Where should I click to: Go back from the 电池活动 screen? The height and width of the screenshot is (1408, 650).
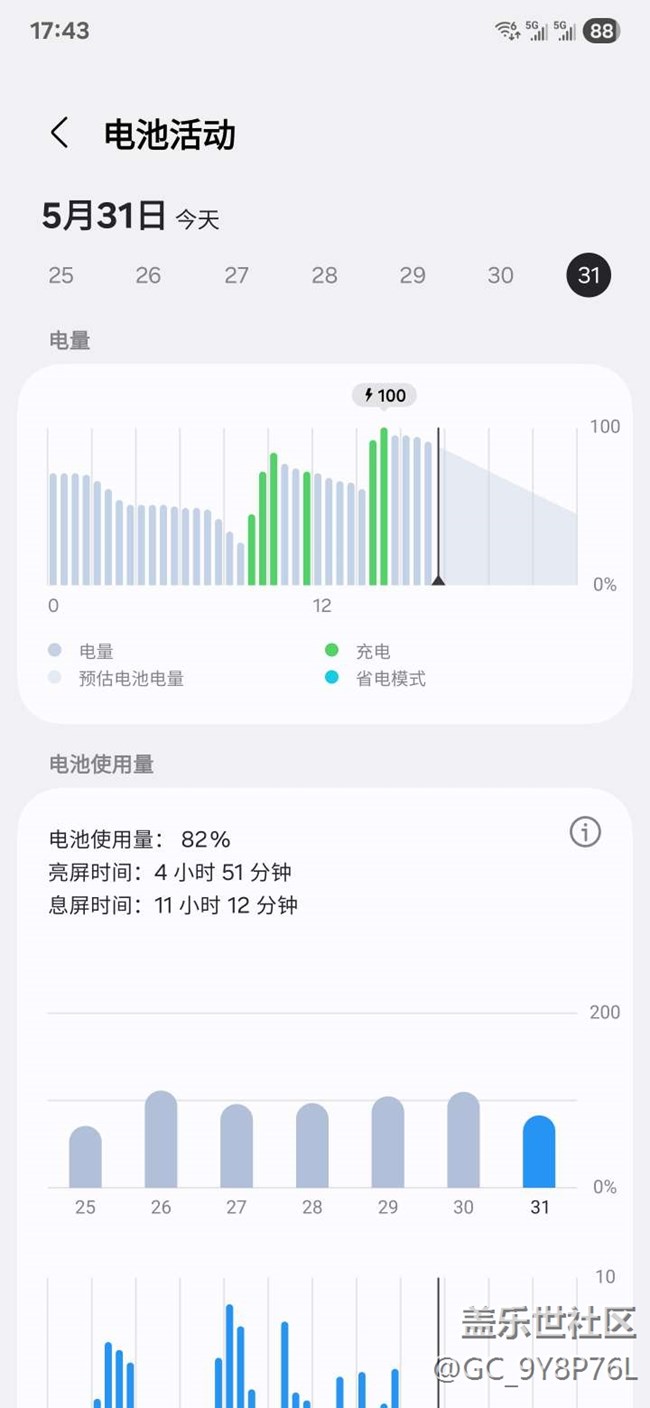[60, 133]
